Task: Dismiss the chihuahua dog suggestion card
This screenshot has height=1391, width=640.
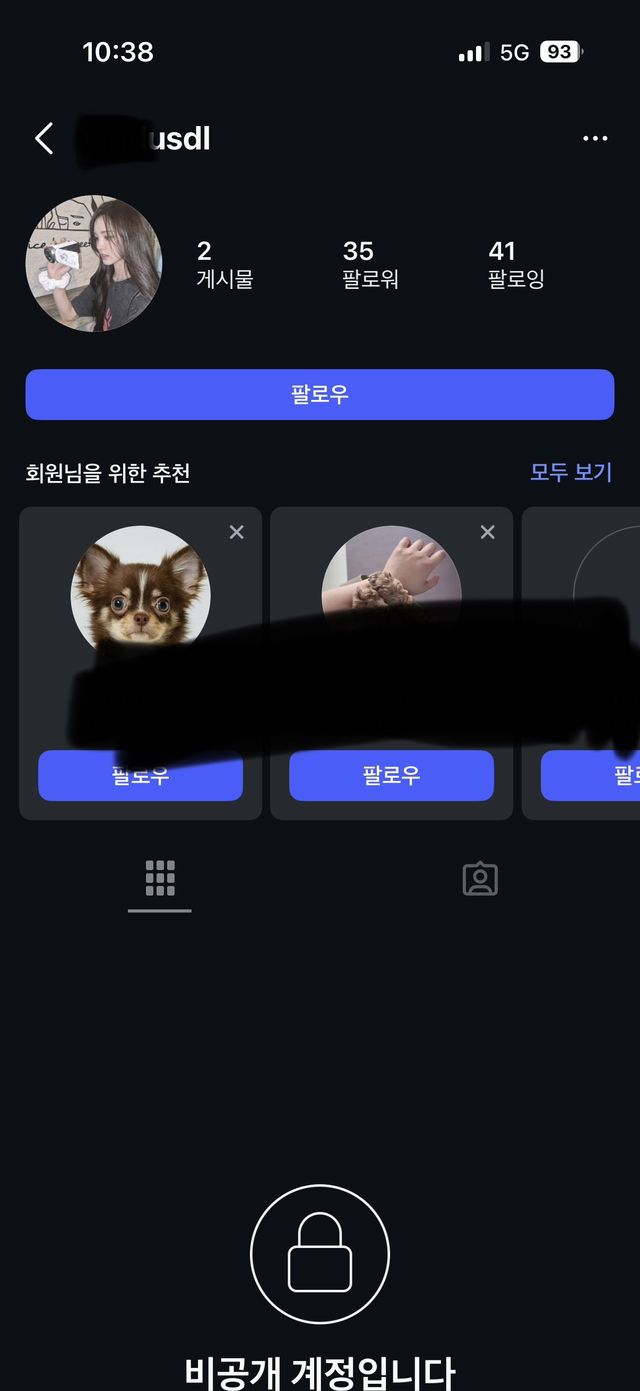Action: tap(237, 532)
